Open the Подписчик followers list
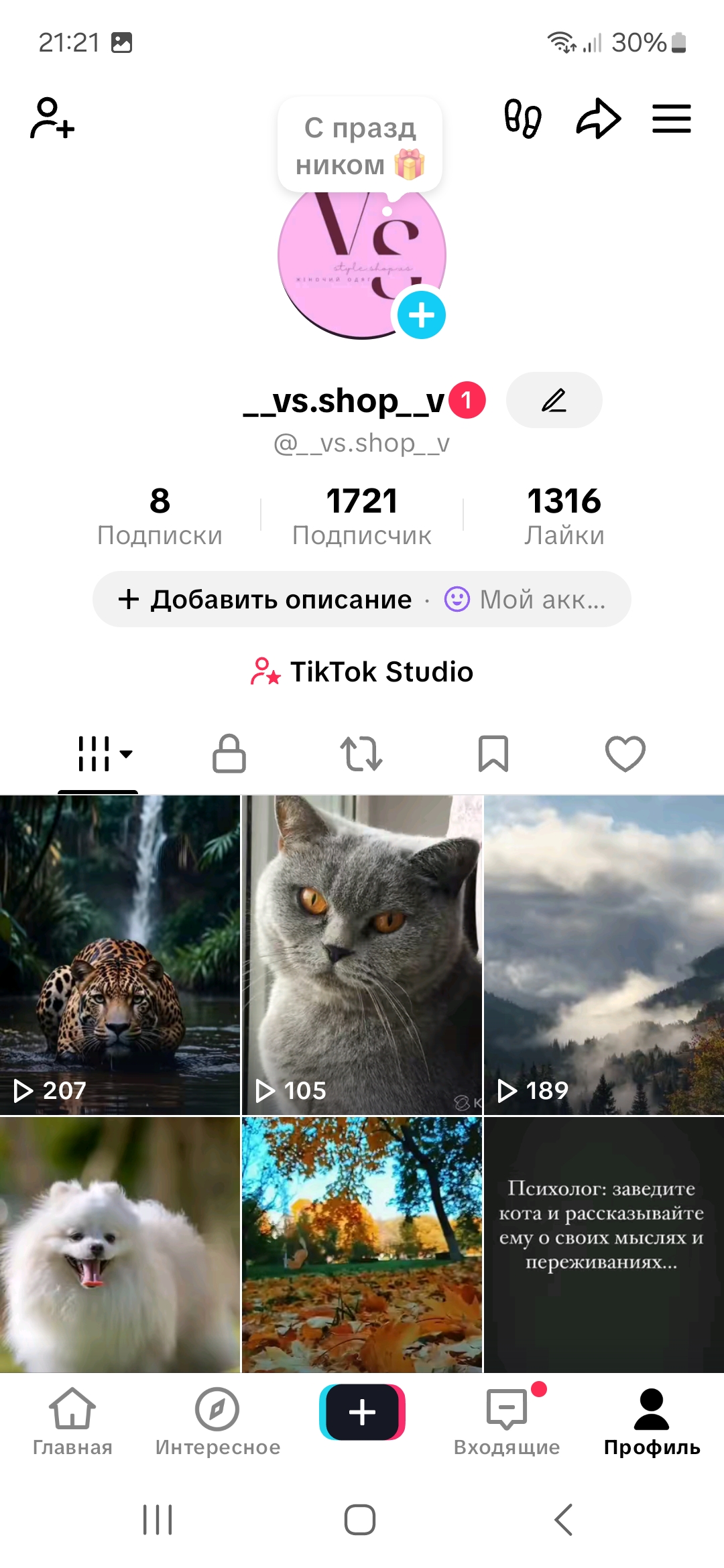The width and height of the screenshot is (724, 1568). click(362, 516)
